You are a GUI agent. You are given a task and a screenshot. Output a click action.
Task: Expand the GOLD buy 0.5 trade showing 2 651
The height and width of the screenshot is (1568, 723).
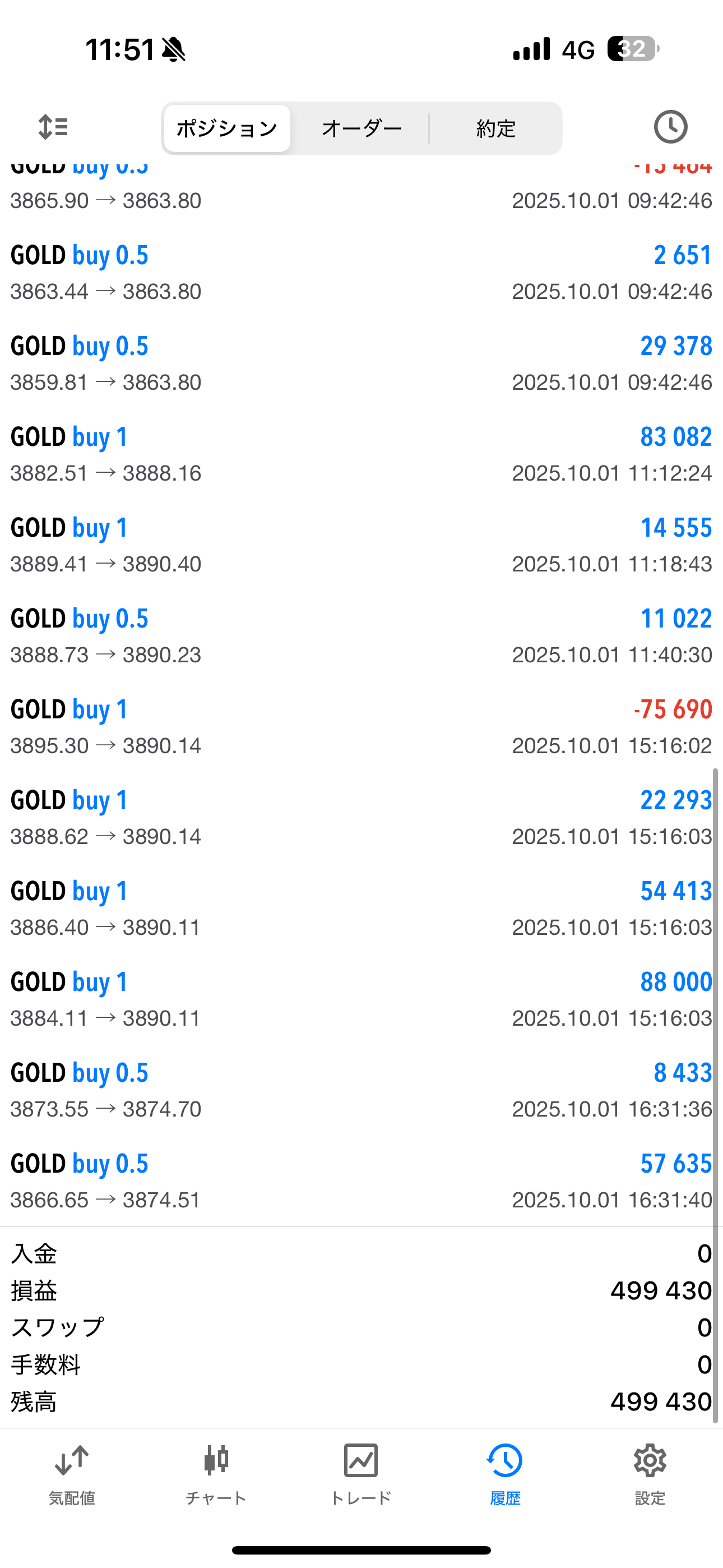(x=361, y=273)
